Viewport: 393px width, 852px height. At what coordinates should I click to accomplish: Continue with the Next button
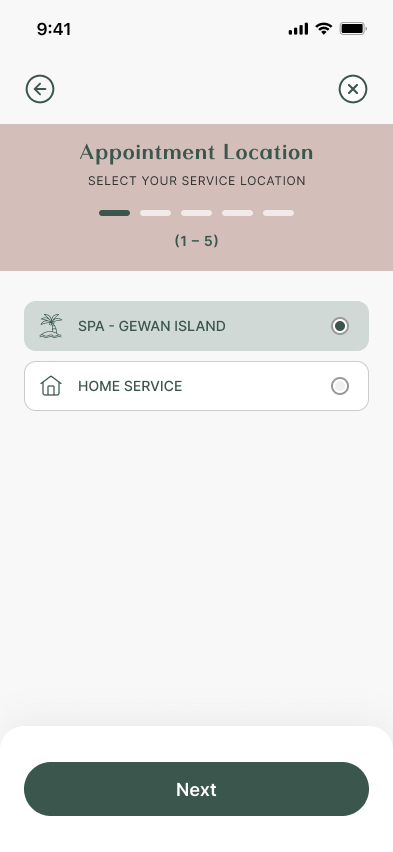(x=196, y=789)
